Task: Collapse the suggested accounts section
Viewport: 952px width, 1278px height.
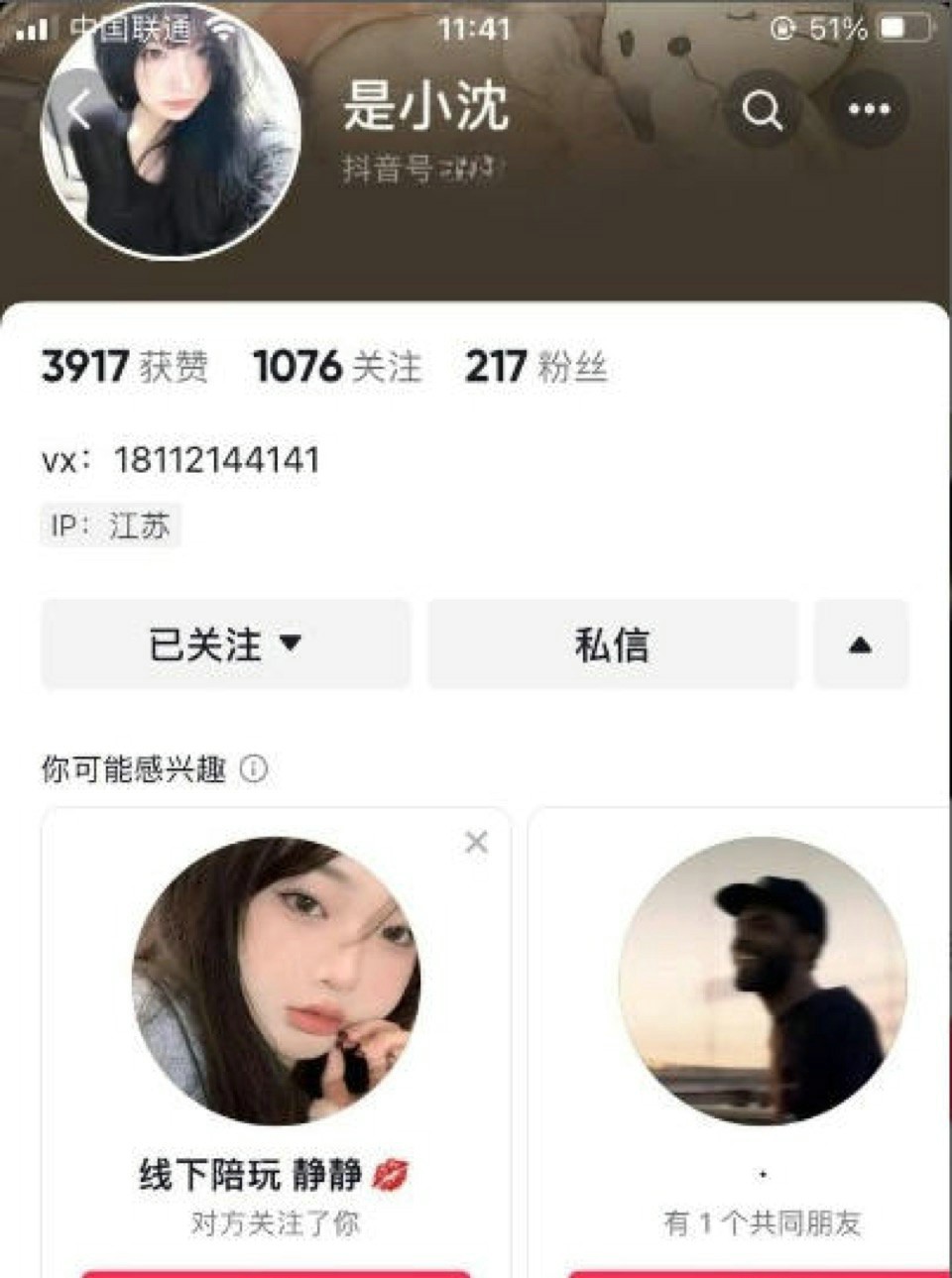Action: [x=860, y=644]
